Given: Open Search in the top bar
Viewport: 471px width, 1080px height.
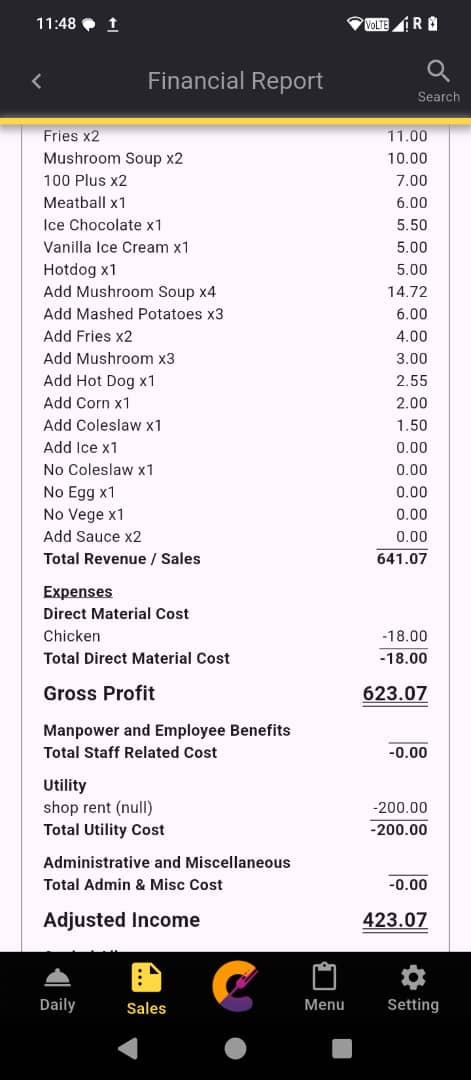Looking at the screenshot, I should 438,81.
